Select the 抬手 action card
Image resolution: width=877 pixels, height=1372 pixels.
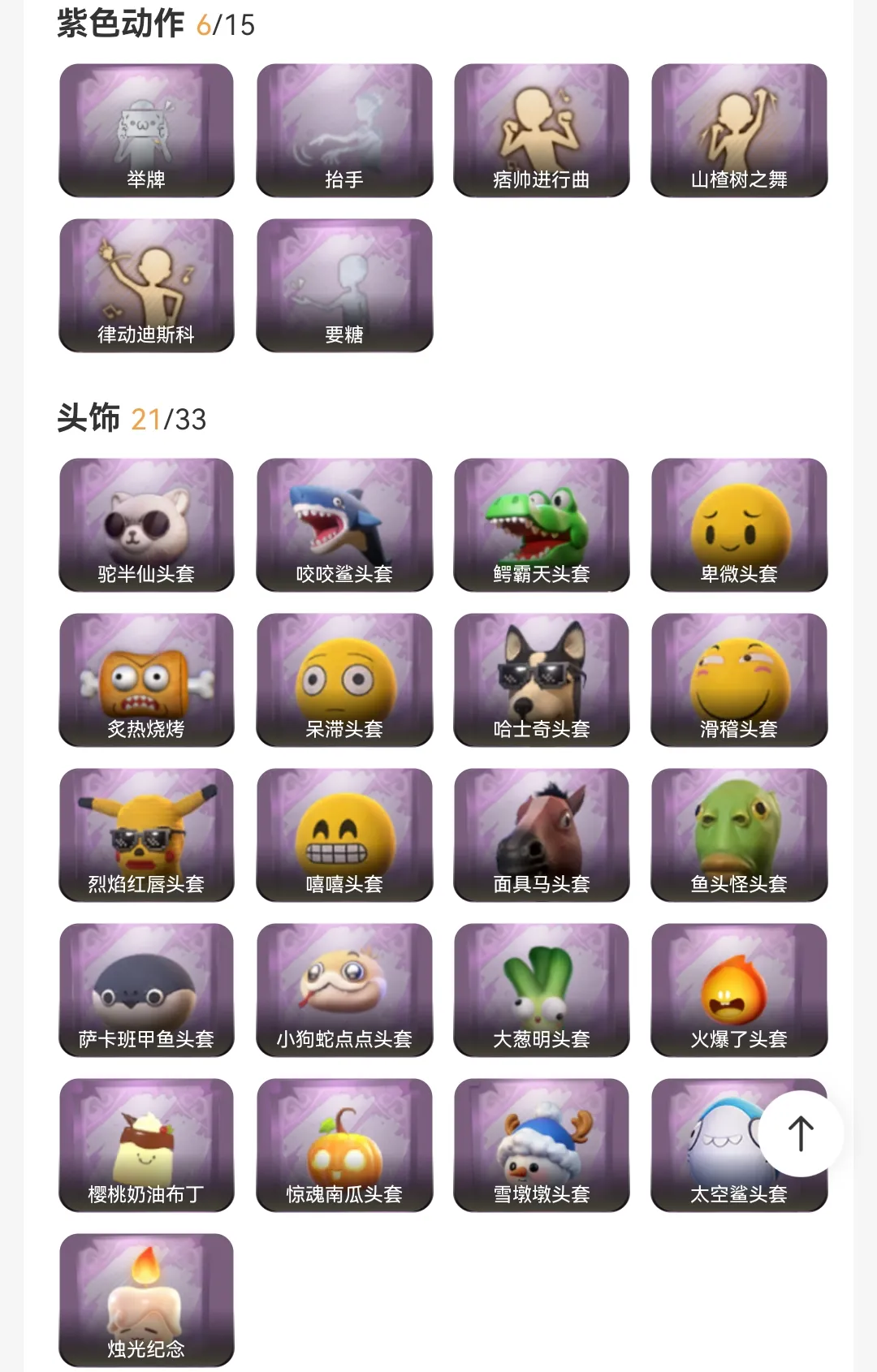tap(344, 130)
